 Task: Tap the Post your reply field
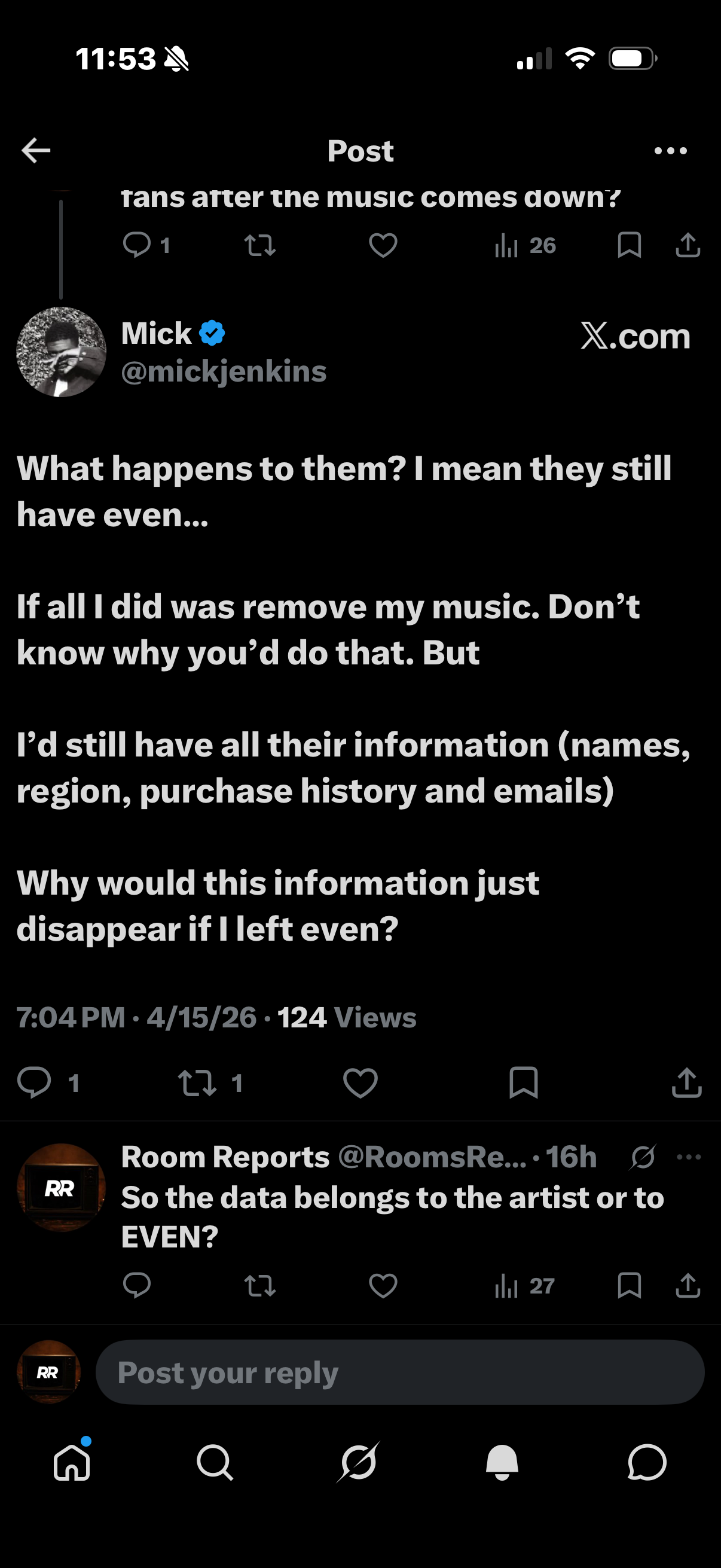pos(399,1372)
